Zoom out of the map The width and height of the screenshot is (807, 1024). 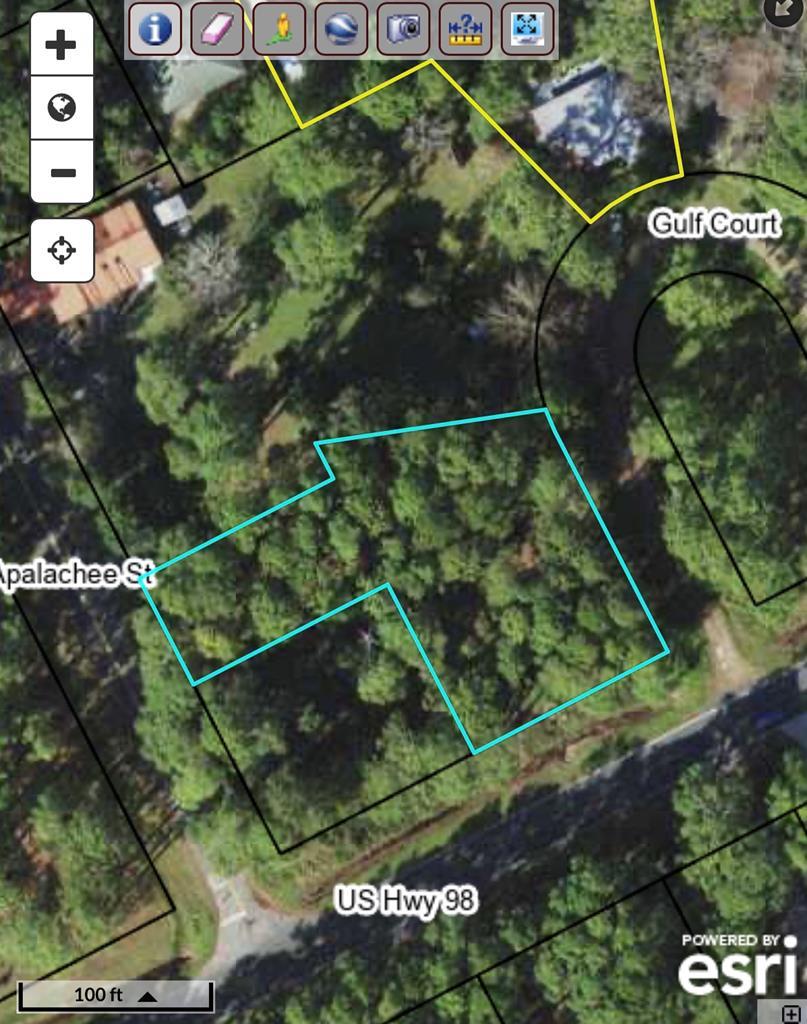pyautogui.click(x=62, y=171)
